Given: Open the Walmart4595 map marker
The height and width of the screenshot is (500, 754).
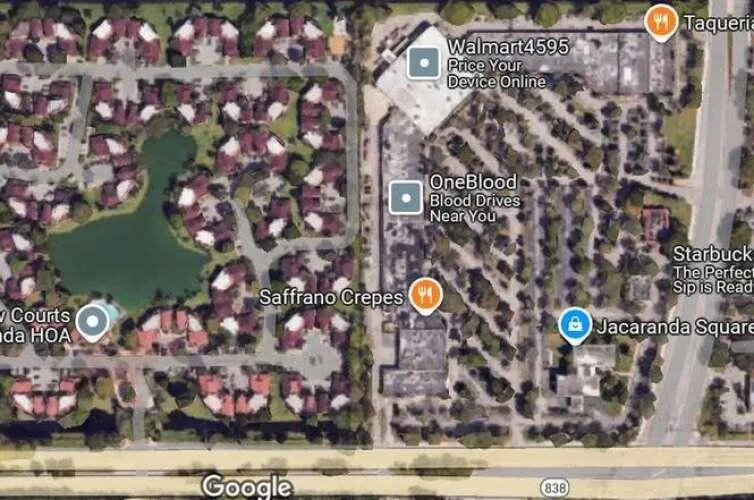Looking at the screenshot, I should [424, 63].
